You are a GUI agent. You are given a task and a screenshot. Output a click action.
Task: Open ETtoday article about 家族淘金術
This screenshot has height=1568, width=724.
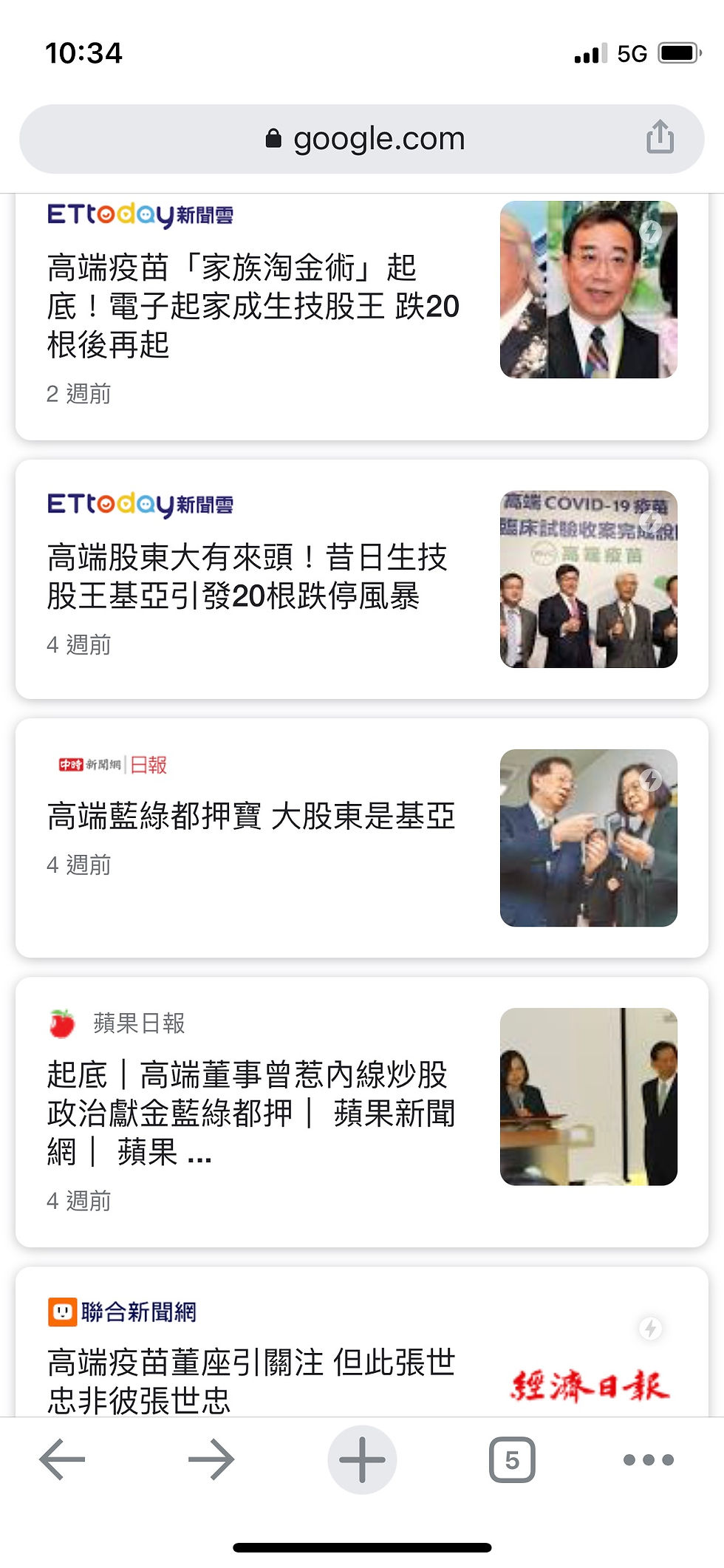(253, 306)
